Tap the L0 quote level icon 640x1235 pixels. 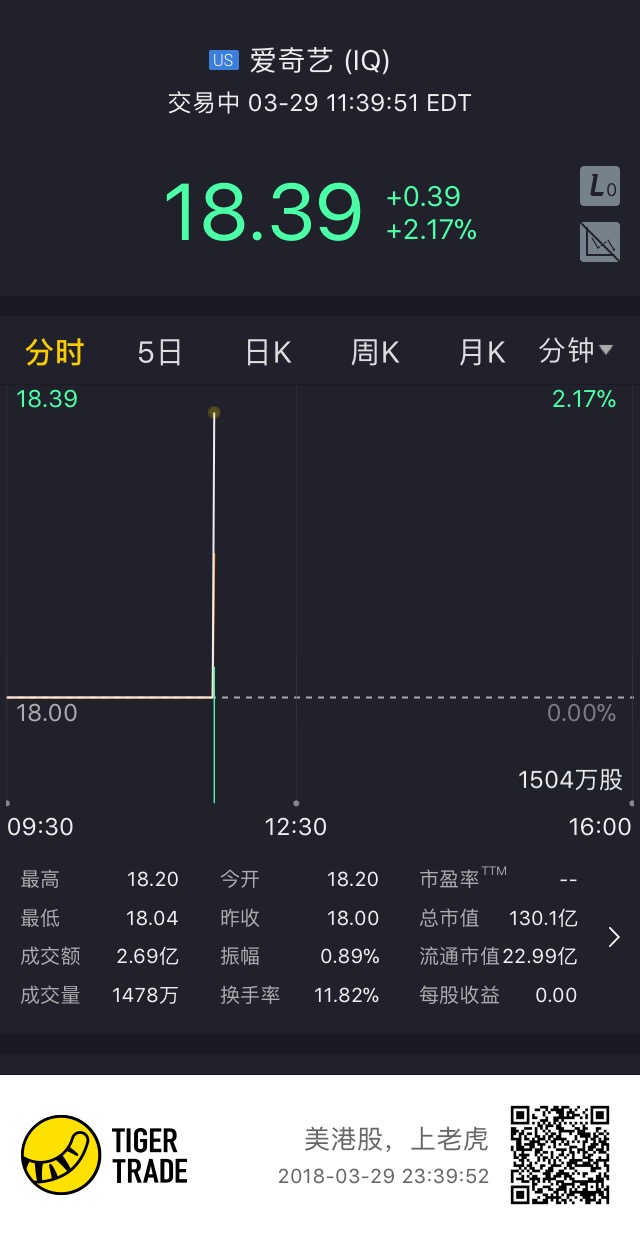[x=600, y=186]
